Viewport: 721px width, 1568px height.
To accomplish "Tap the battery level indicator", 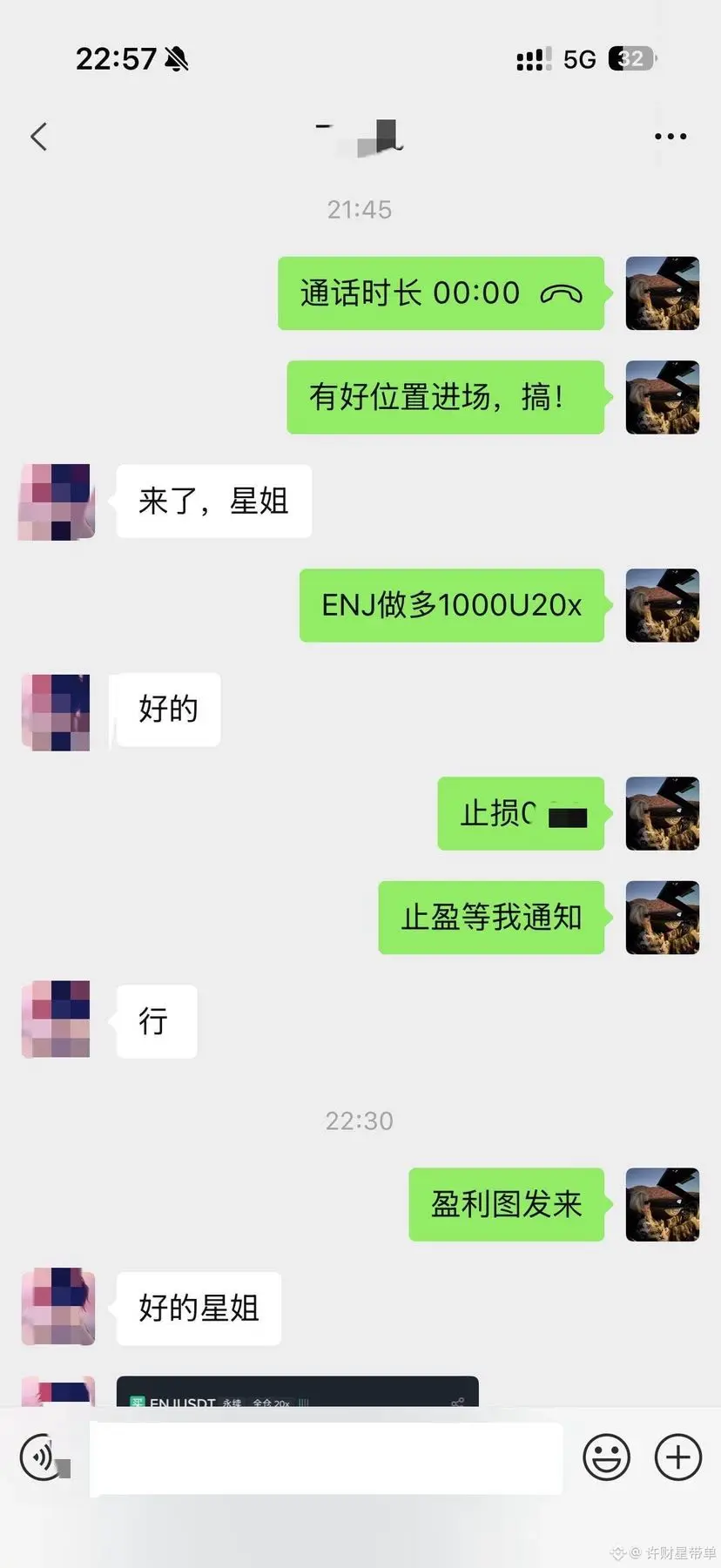I will coord(630,58).
